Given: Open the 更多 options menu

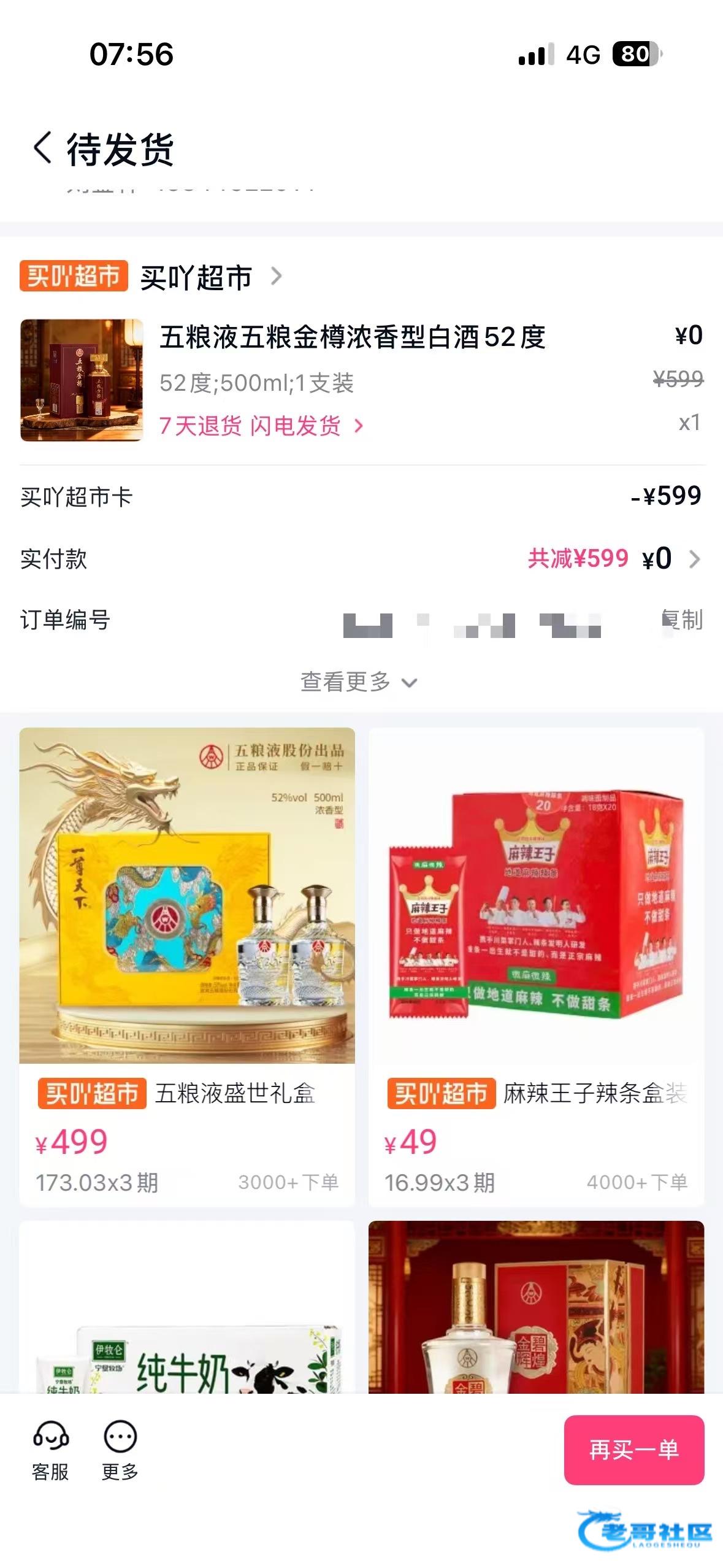Looking at the screenshot, I should tap(120, 1450).
